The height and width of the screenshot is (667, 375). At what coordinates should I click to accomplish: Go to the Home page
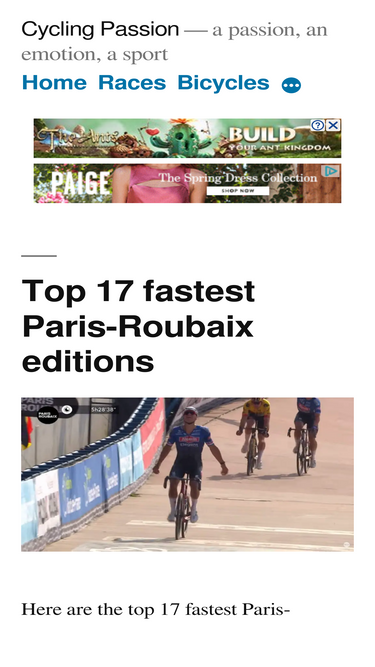click(54, 83)
